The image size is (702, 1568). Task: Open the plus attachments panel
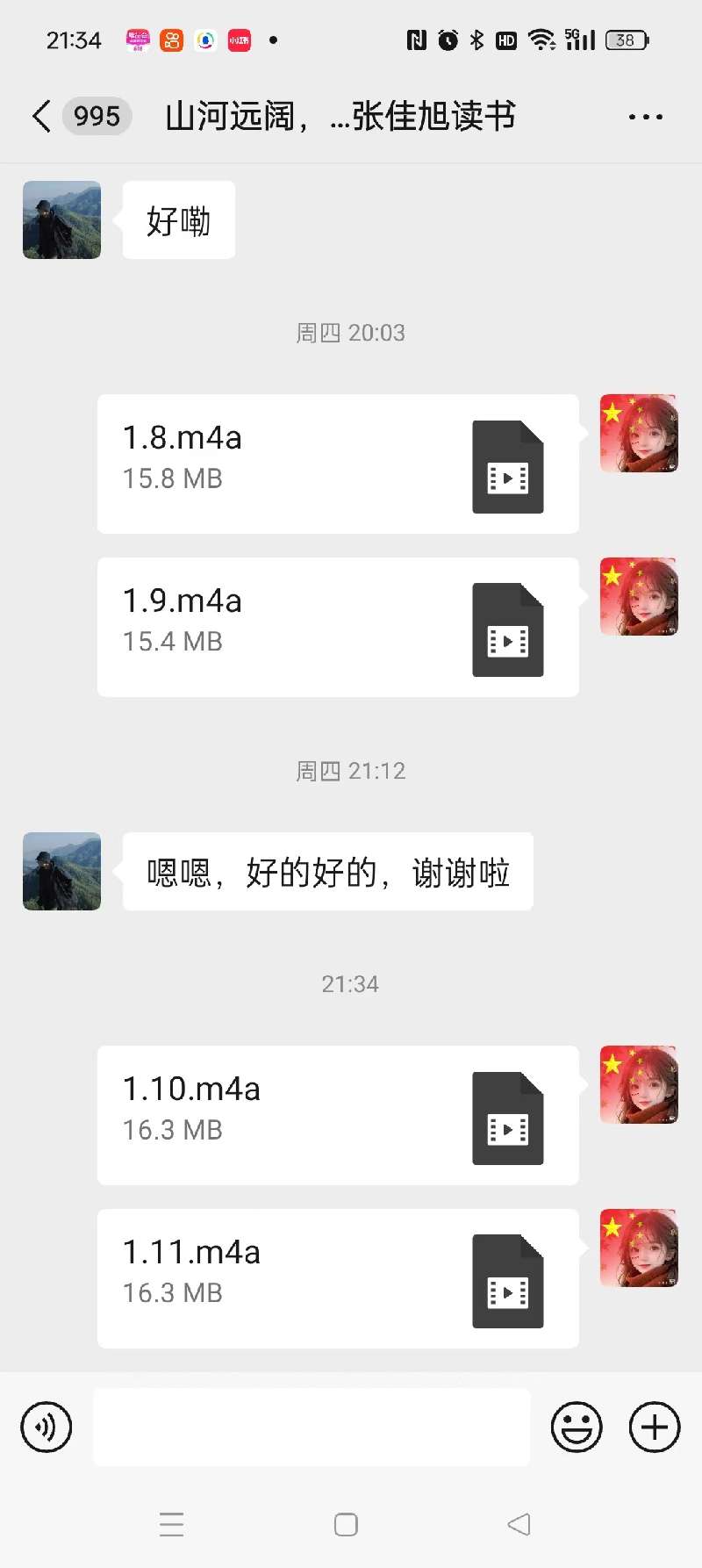pos(655,1428)
